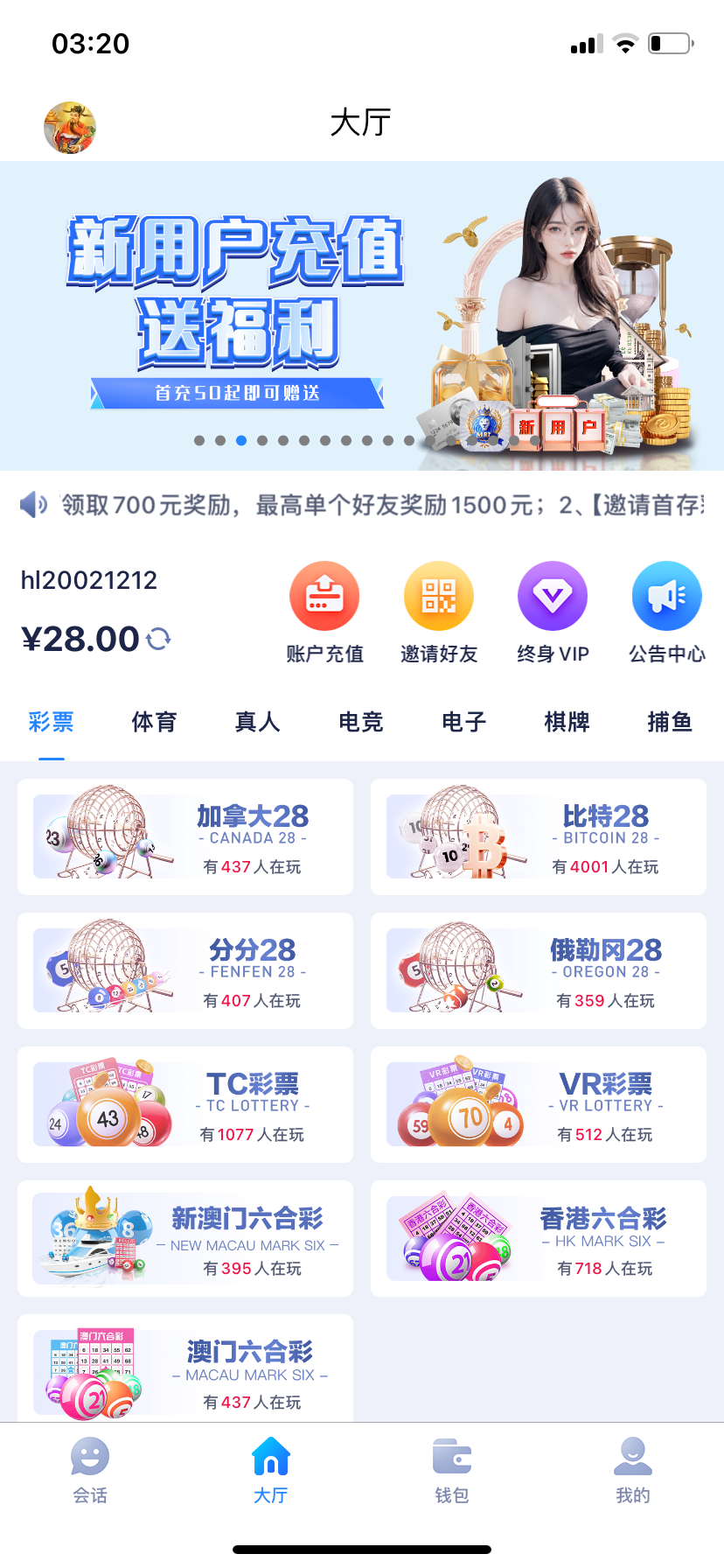This screenshot has width=724, height=1568.
Task: Open 账户充值 to recharge account
Action: tap(324, 612)
